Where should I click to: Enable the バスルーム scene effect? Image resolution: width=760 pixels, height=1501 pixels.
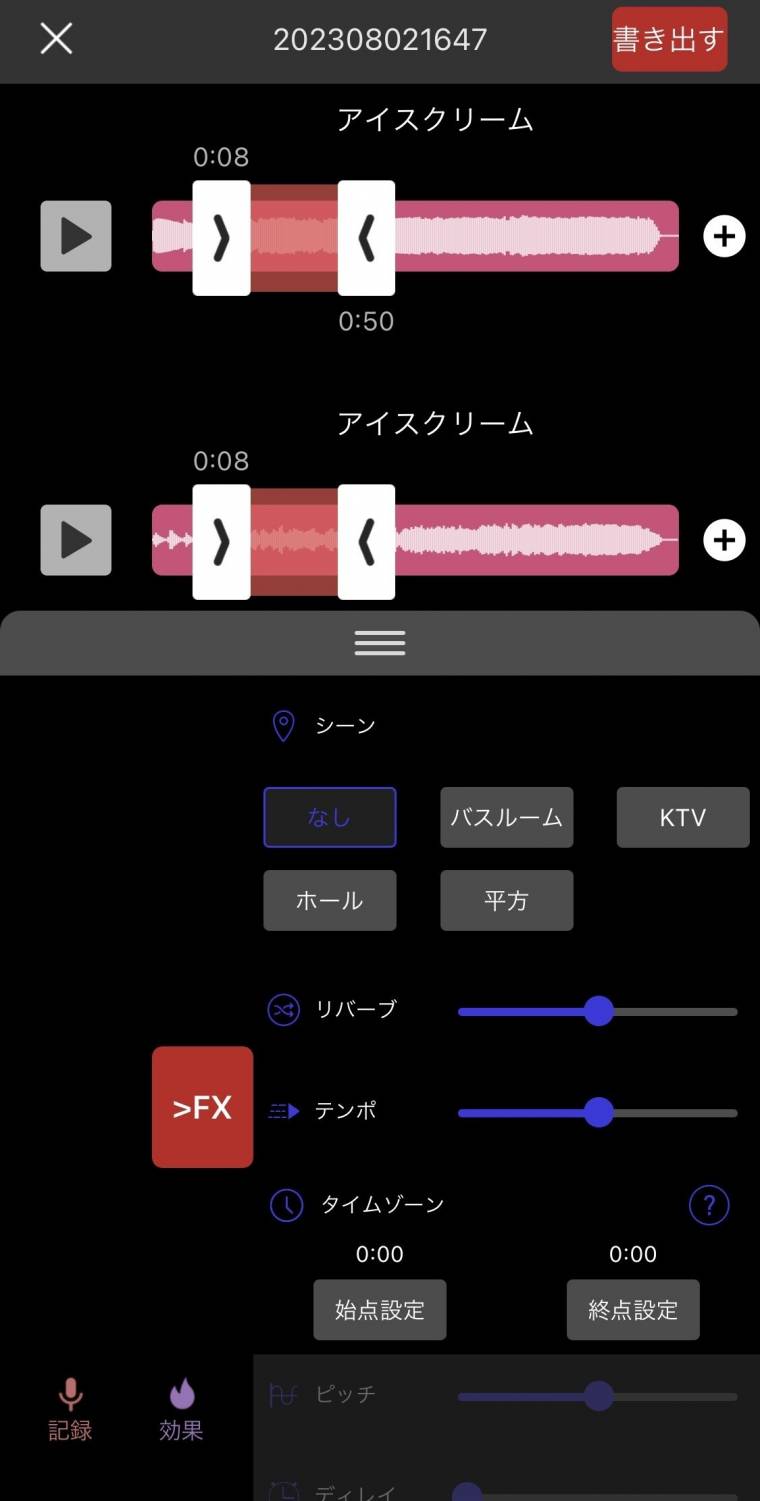point(506,817)
